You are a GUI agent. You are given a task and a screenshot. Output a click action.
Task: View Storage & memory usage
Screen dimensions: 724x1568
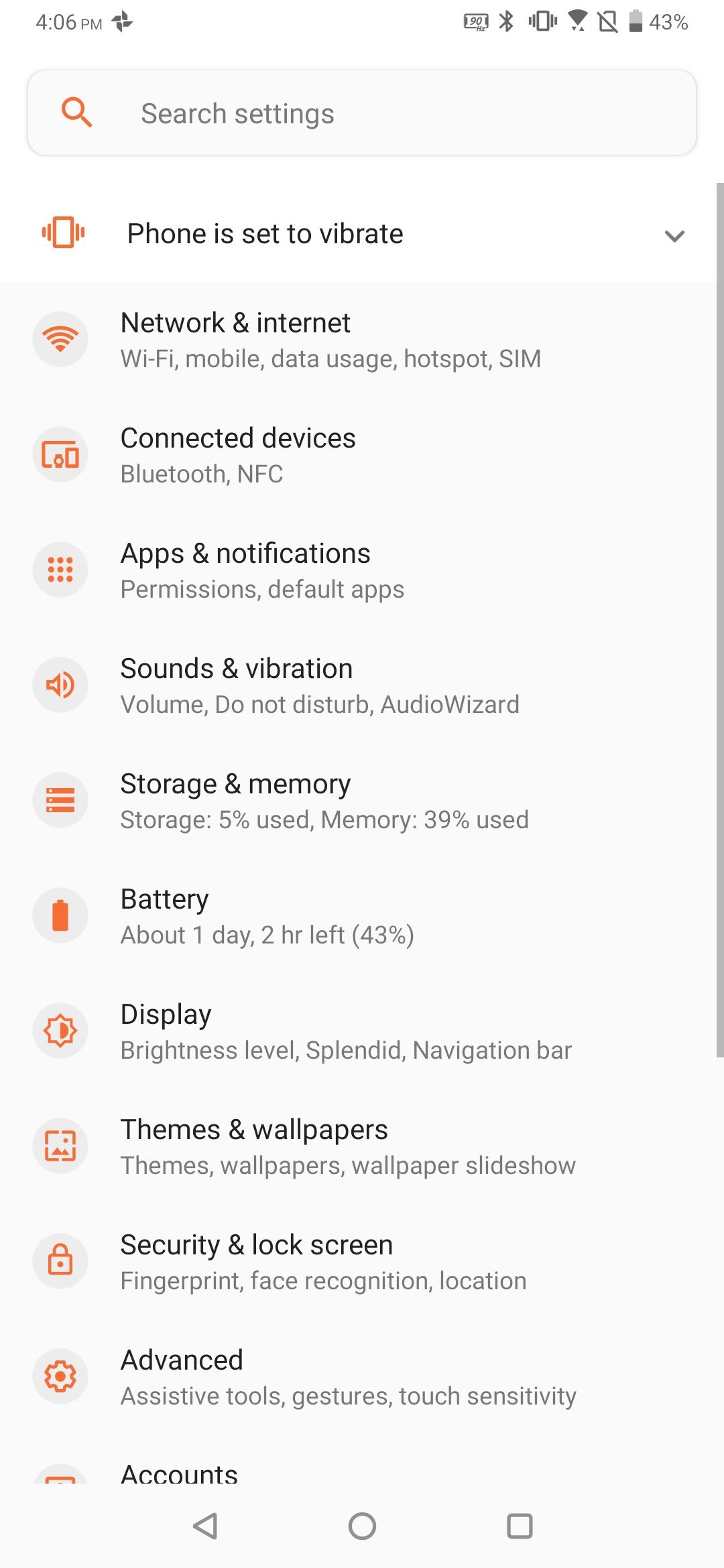click(x=324, y=801)
